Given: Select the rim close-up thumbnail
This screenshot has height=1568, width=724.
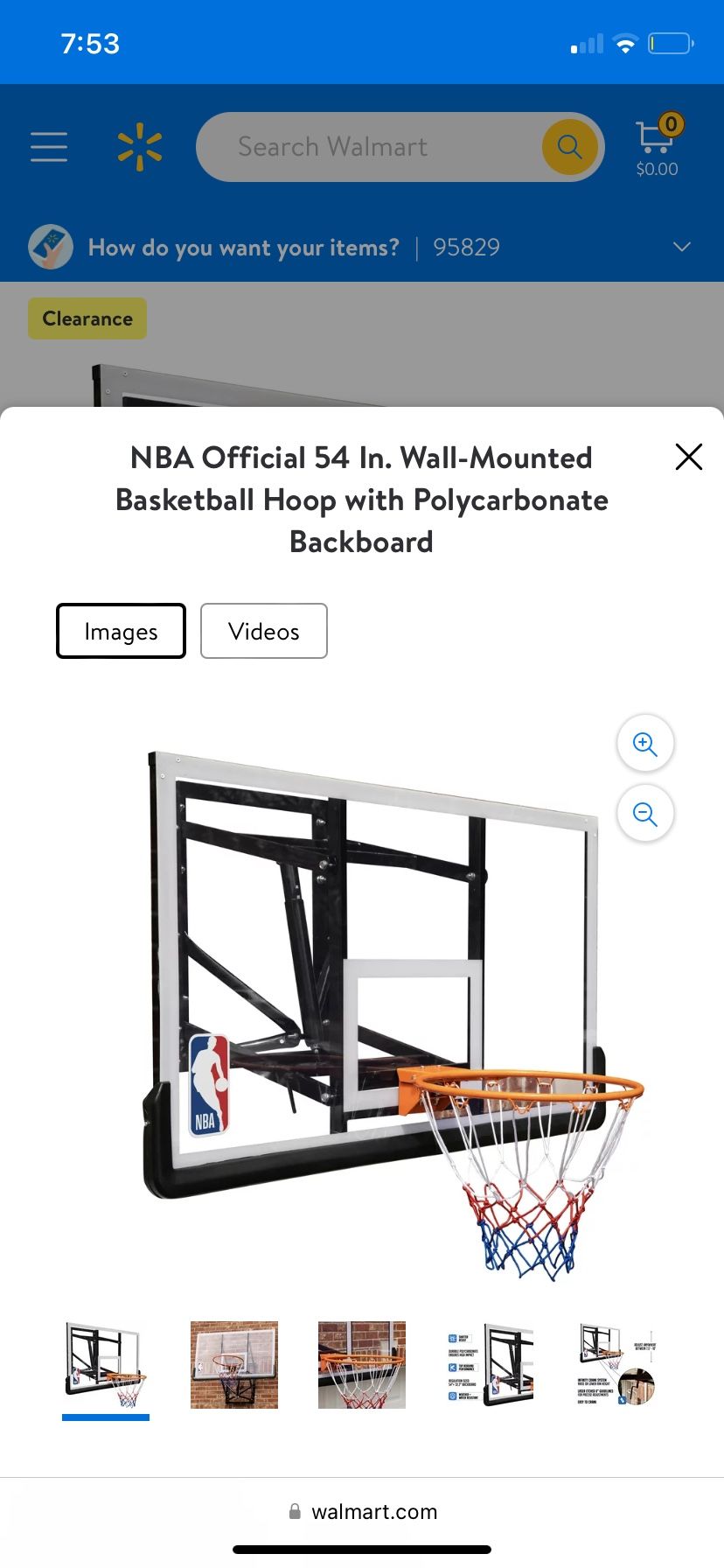Looking at the screenshot, I should [361, 1365].
